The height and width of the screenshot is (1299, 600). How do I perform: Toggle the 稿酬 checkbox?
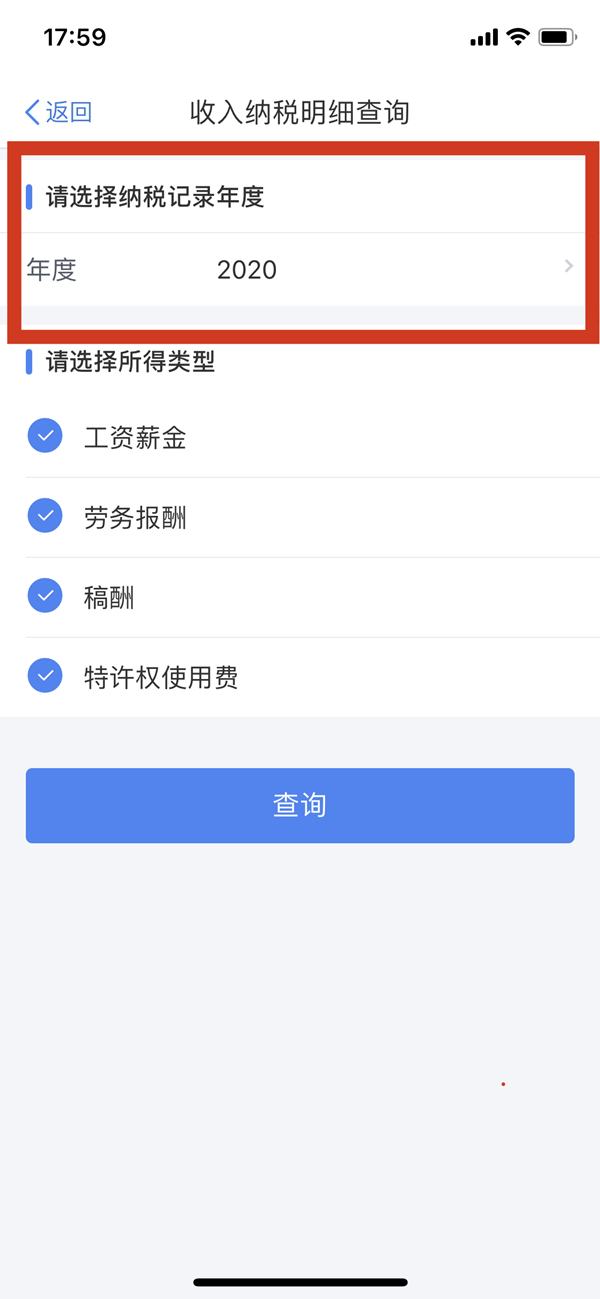(x=45, y=596)
